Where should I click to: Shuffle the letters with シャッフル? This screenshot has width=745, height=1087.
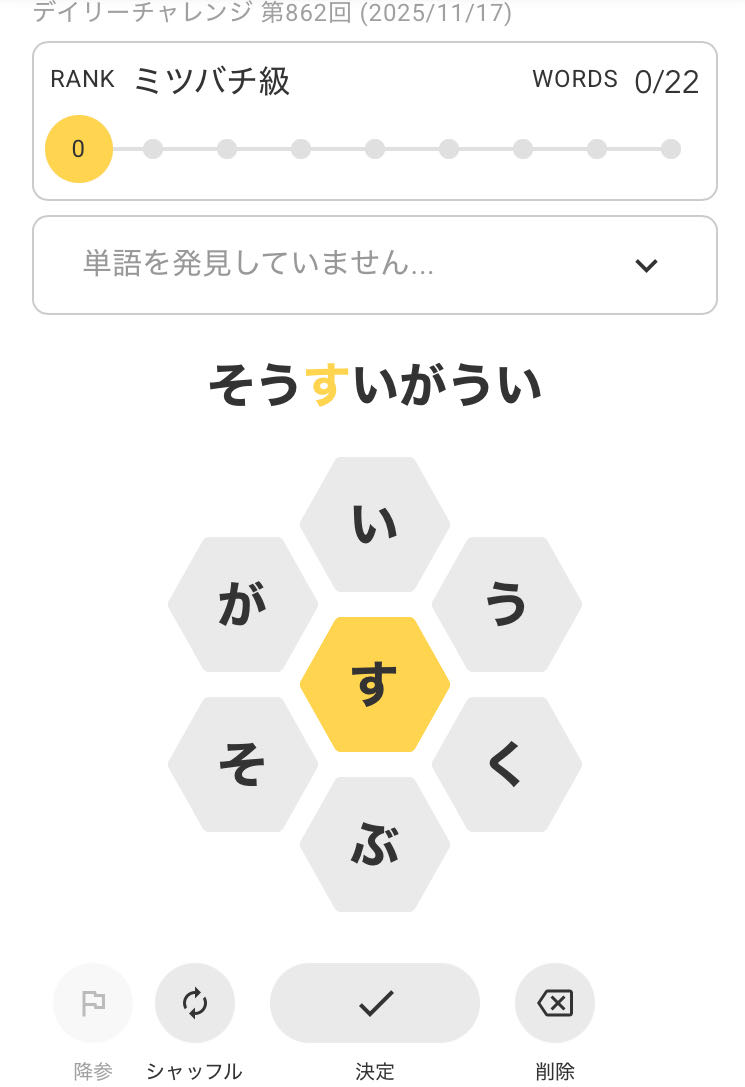[195, 1003]
